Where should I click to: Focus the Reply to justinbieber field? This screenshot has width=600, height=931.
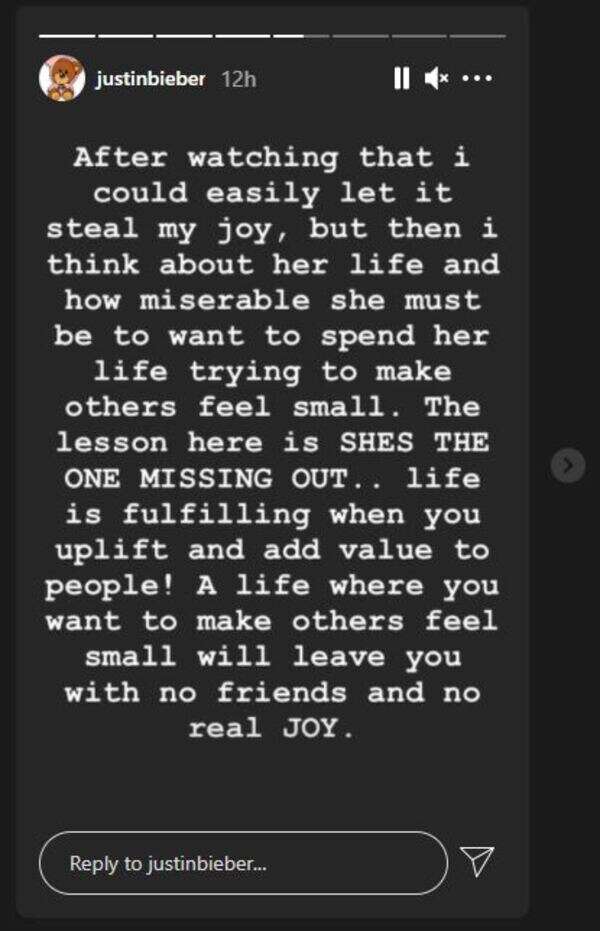tap(243, 863)
